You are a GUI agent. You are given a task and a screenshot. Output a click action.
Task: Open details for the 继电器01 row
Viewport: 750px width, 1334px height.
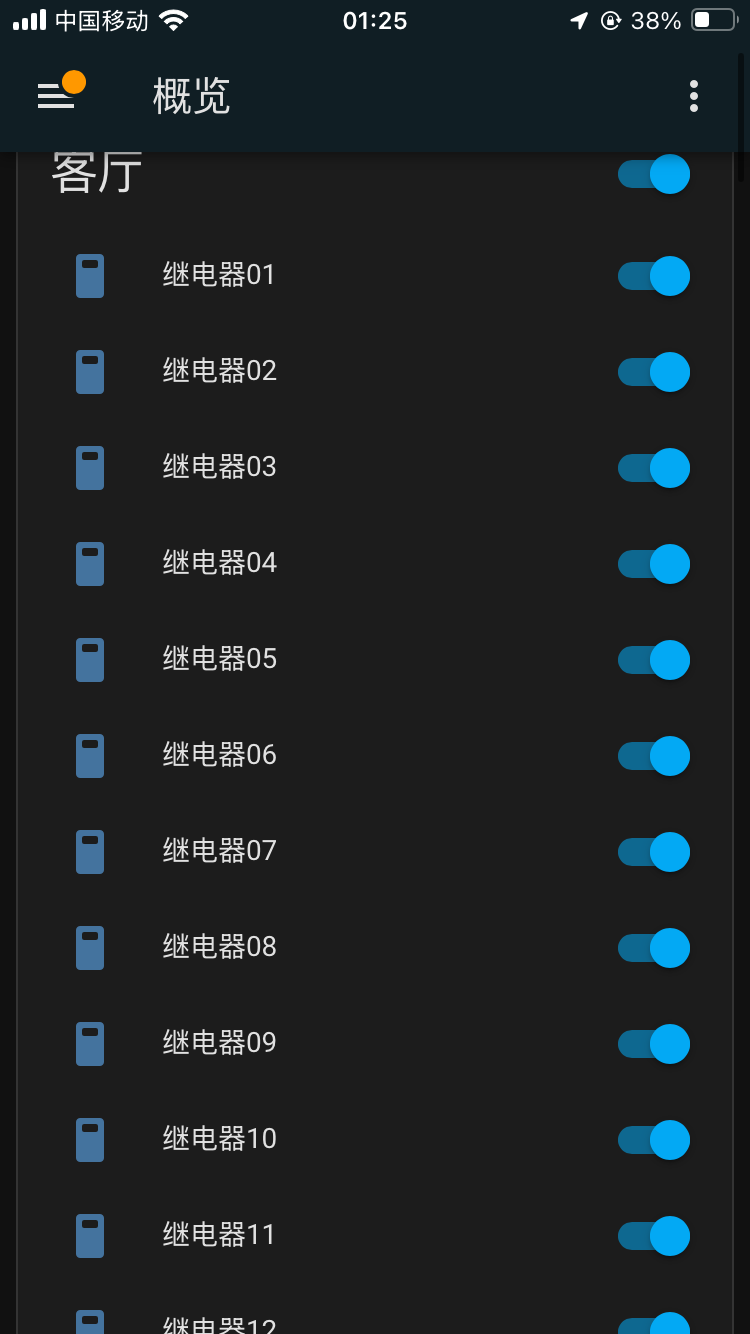coord(219,275)
